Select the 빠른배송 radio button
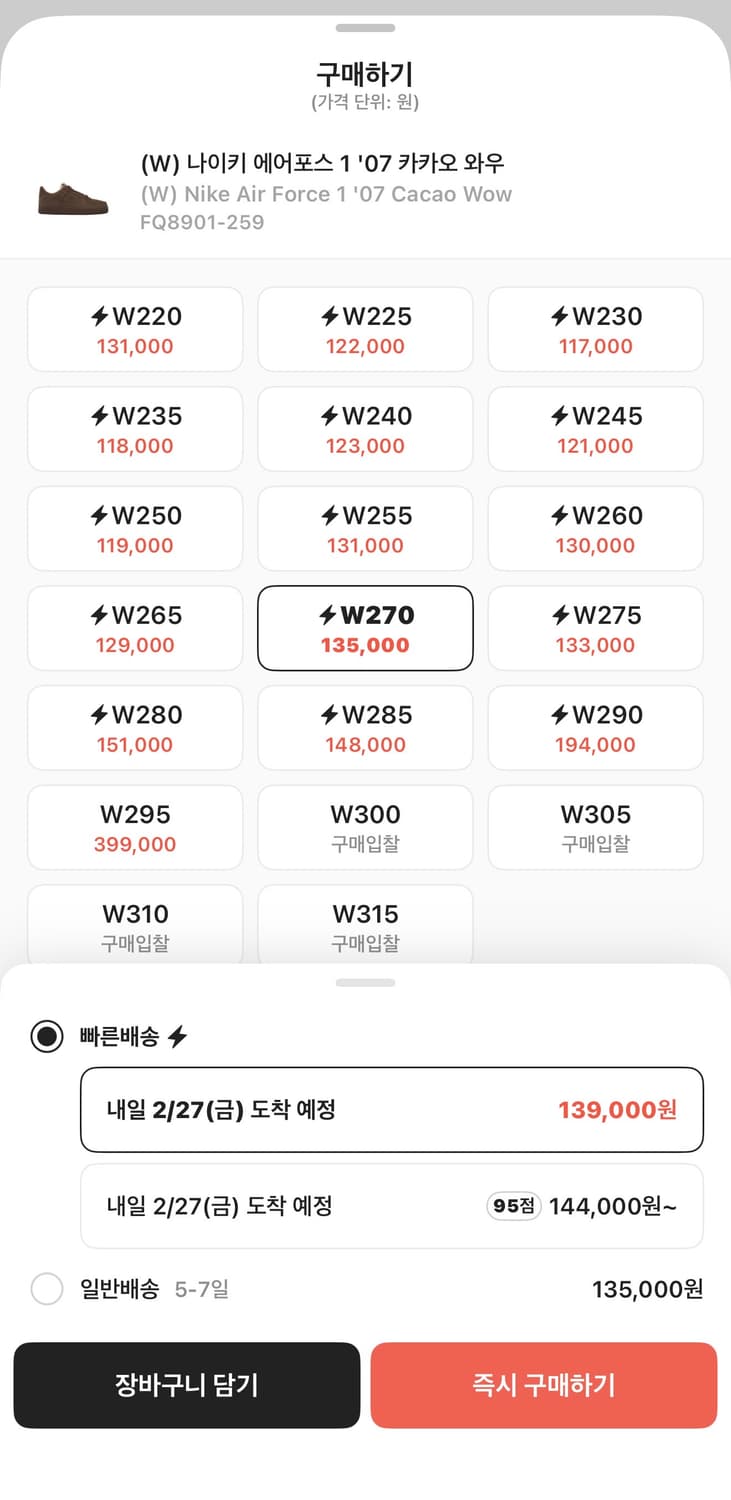 46,1037
